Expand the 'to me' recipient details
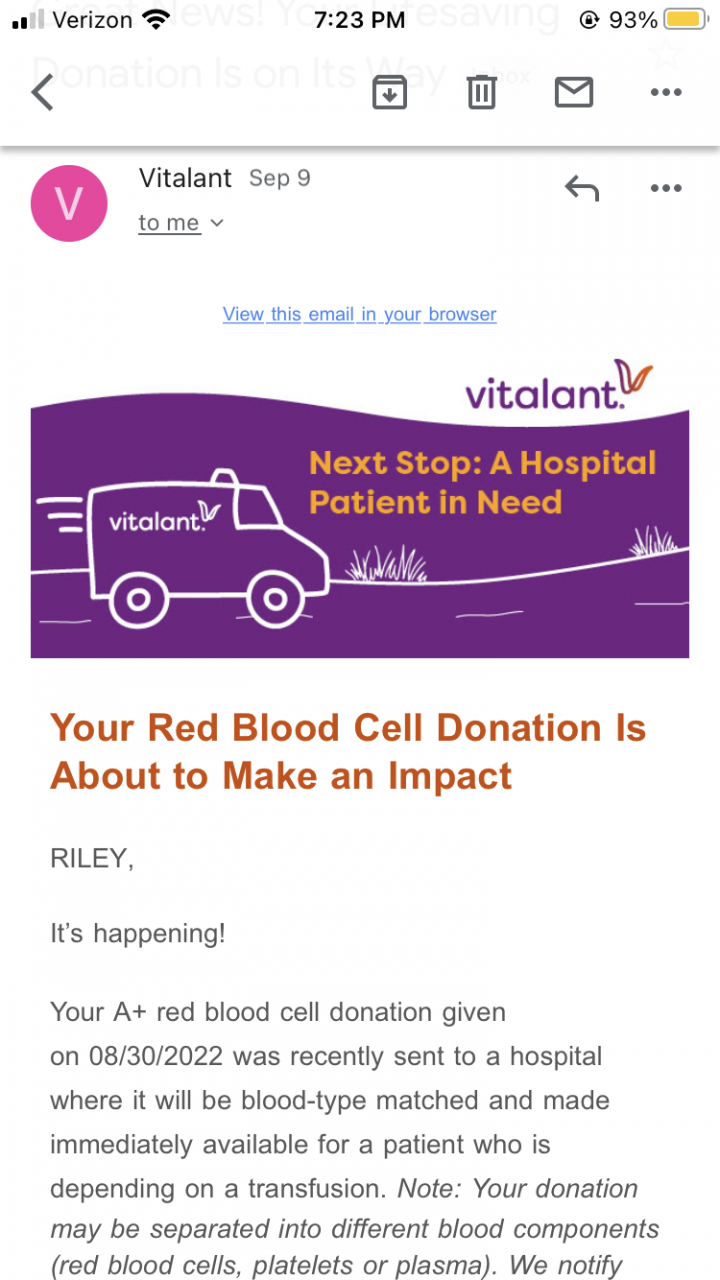720x1280 pixels. coord(181,223)
